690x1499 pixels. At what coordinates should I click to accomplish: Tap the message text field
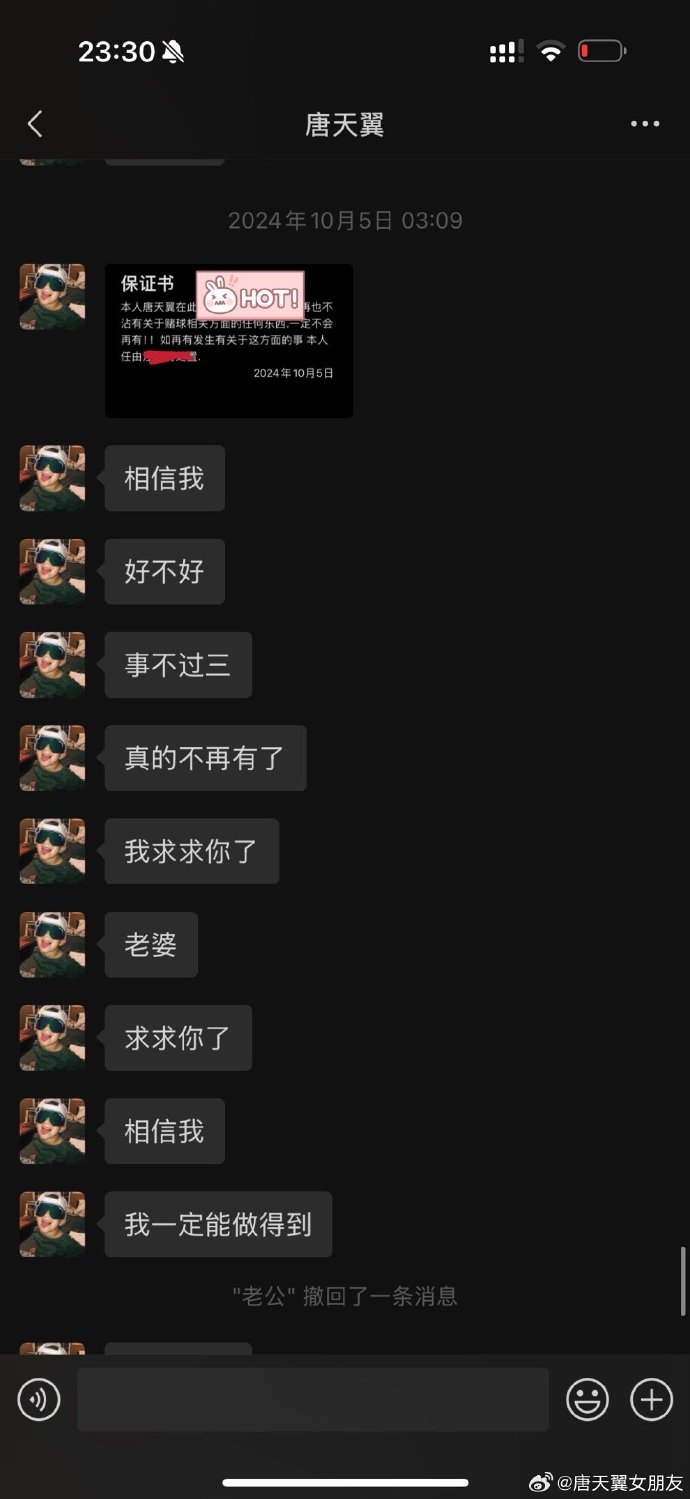coord(313,1400)
